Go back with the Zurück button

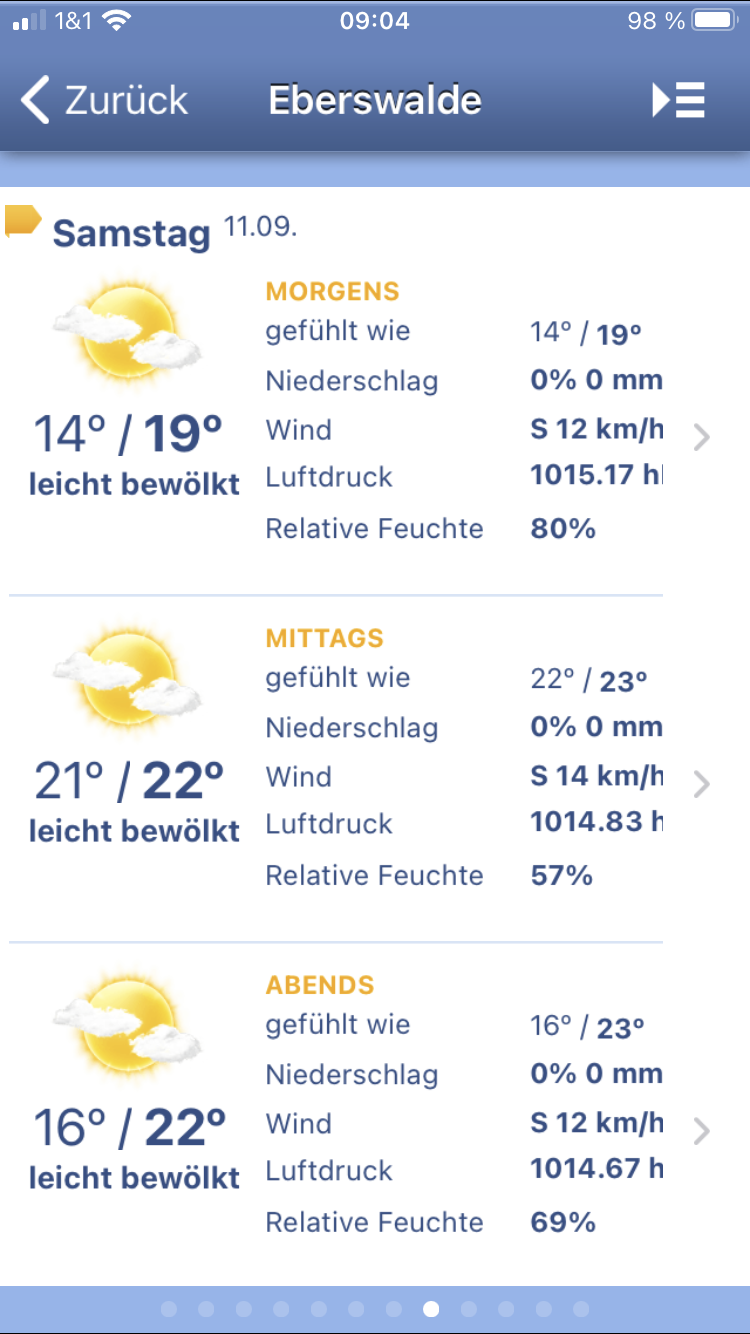[104, 101]
